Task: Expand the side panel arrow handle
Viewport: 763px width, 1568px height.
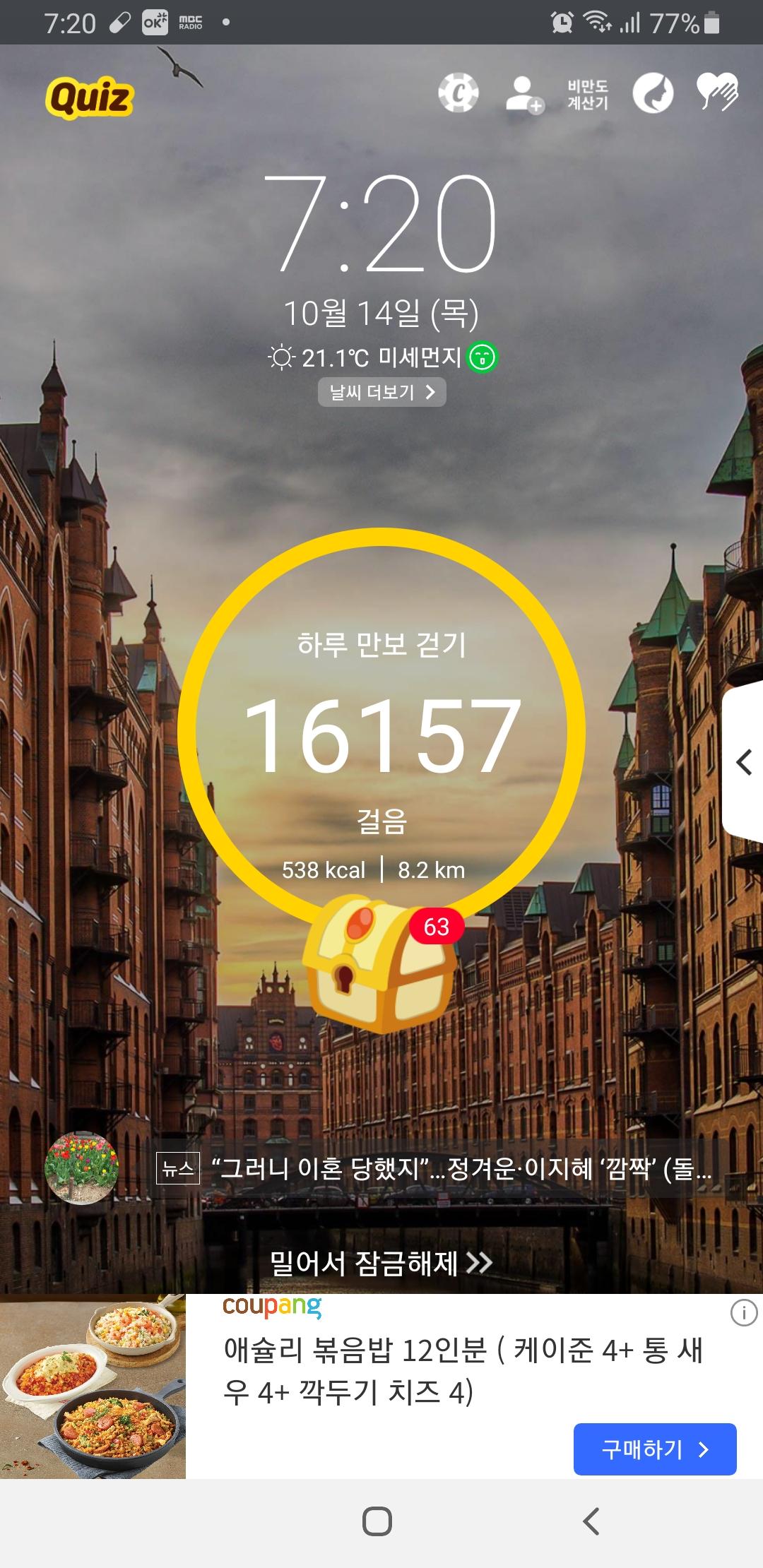Action: click(x=743, y=762)
